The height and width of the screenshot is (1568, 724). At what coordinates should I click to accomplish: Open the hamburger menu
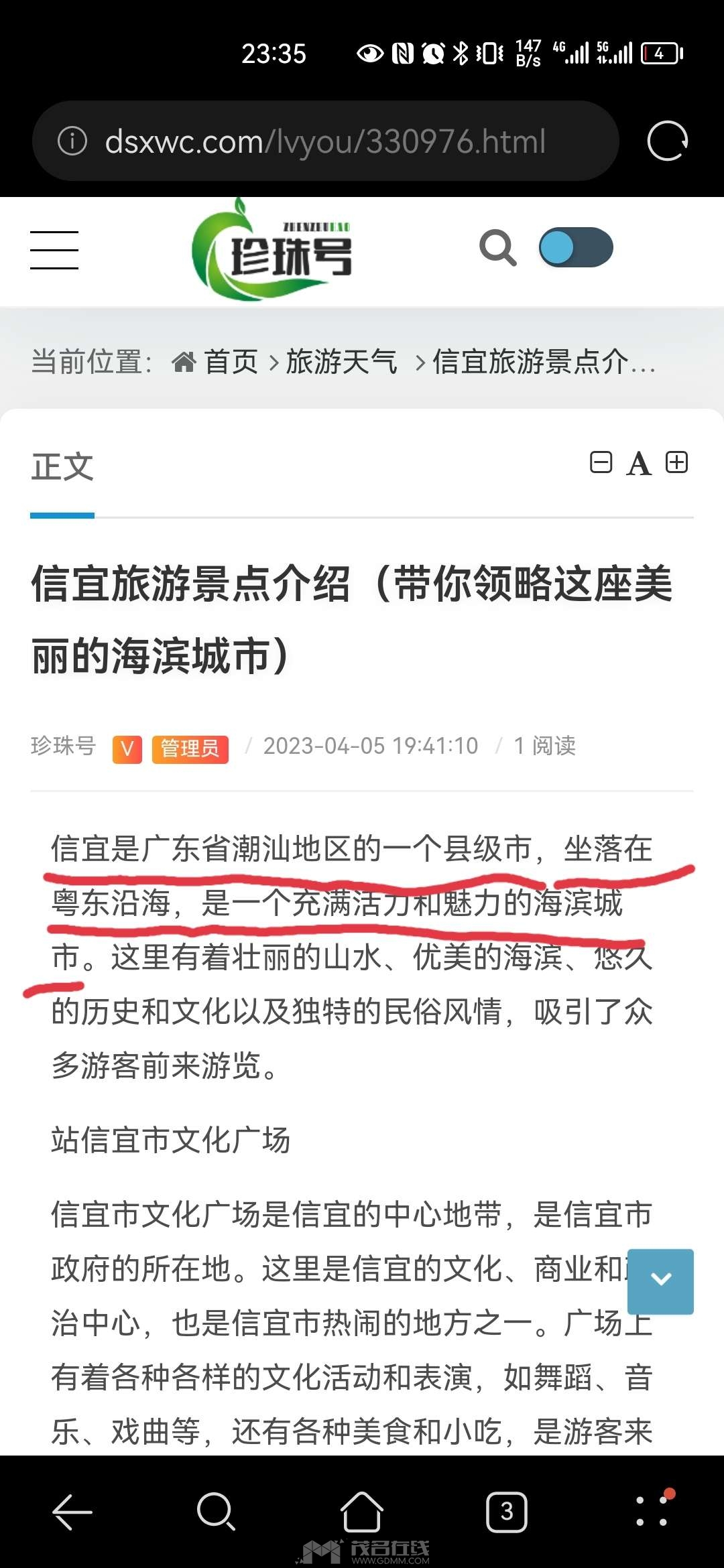coord(54,250)
